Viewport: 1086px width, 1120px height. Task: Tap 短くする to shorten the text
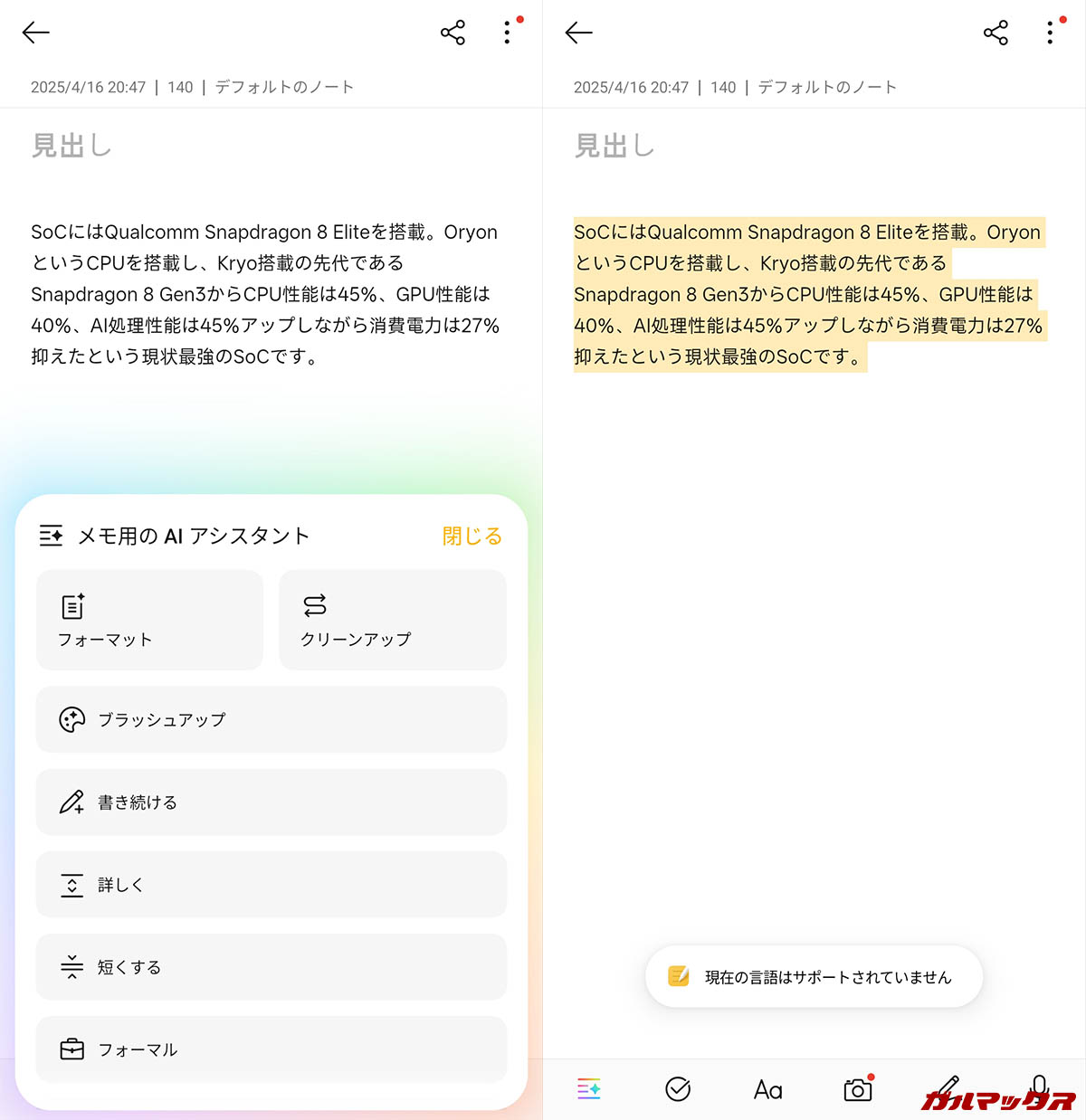[x=271, y=966]
